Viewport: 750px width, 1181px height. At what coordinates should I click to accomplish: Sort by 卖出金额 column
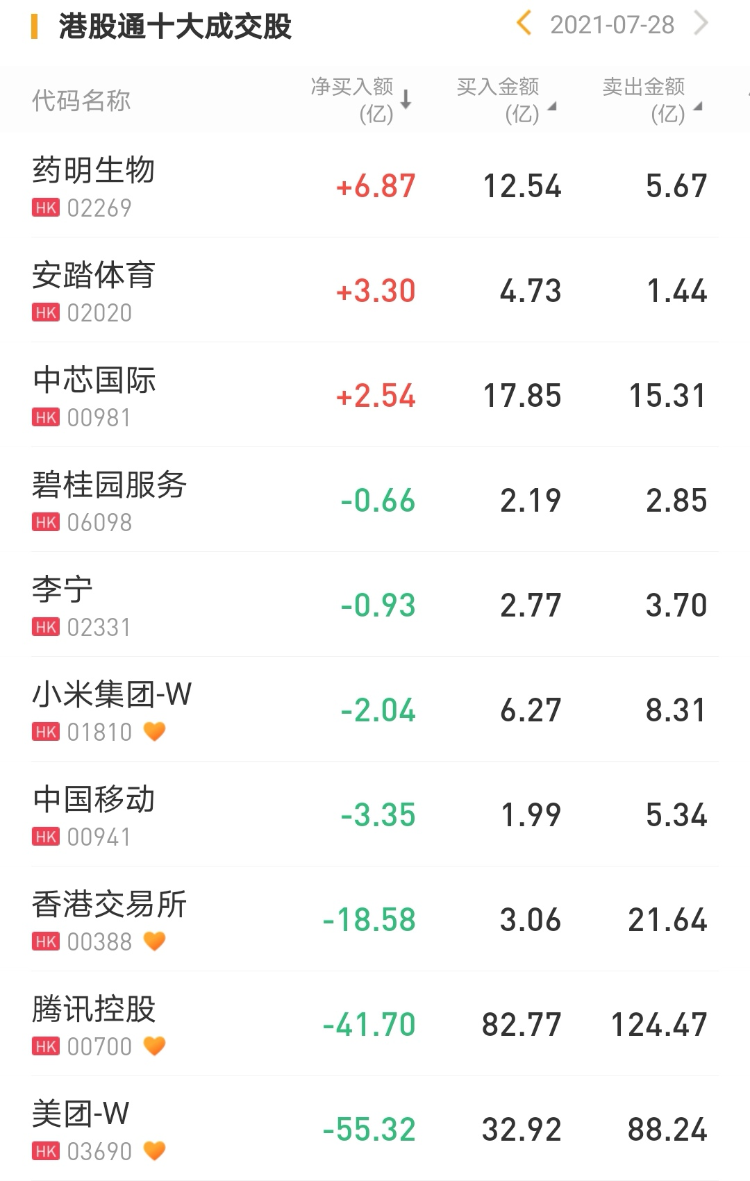coord(652,100)
